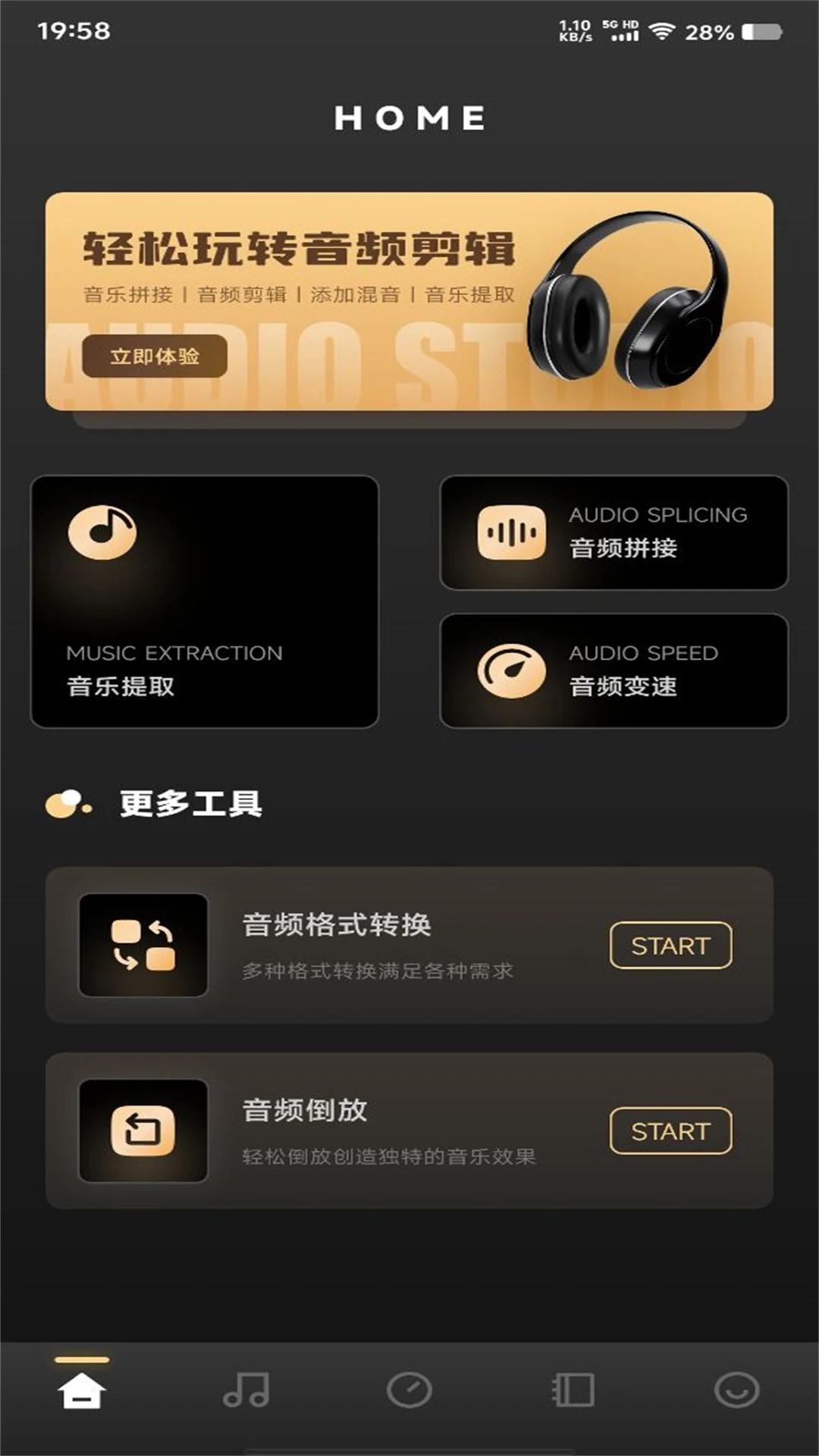Start the 音频倒放 tool
The width and height of the screenshot is (819, 1456).
point(670,1131)
